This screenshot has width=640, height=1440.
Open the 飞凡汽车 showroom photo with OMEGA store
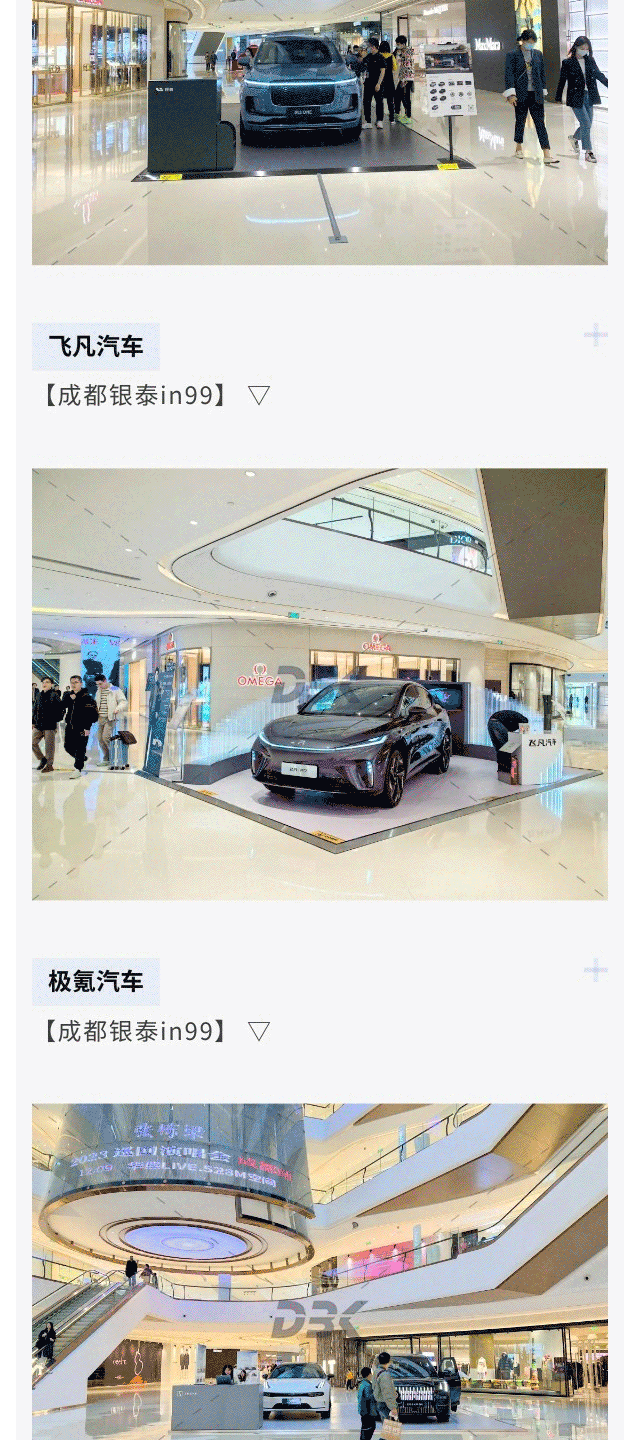click(319, 683)
